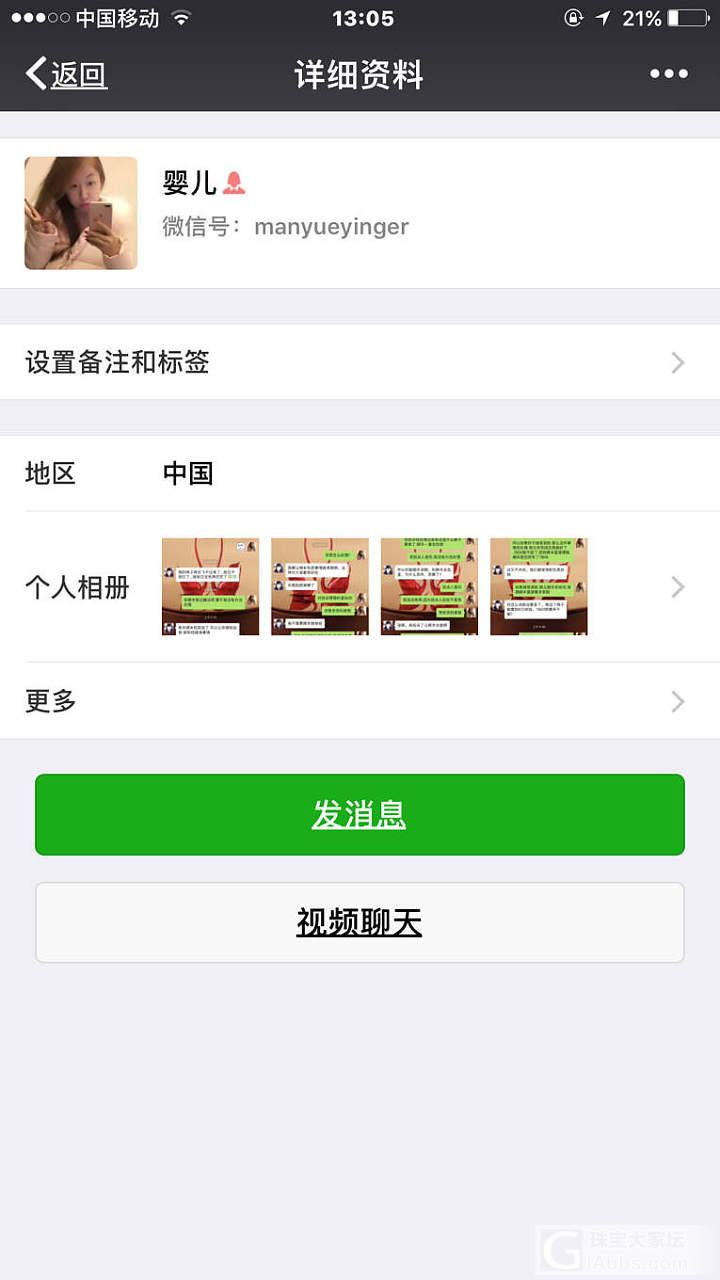Open 设置备注和标签 settings
The width and height of the screenshot is (720, 1280).
[x=360, y=362]
